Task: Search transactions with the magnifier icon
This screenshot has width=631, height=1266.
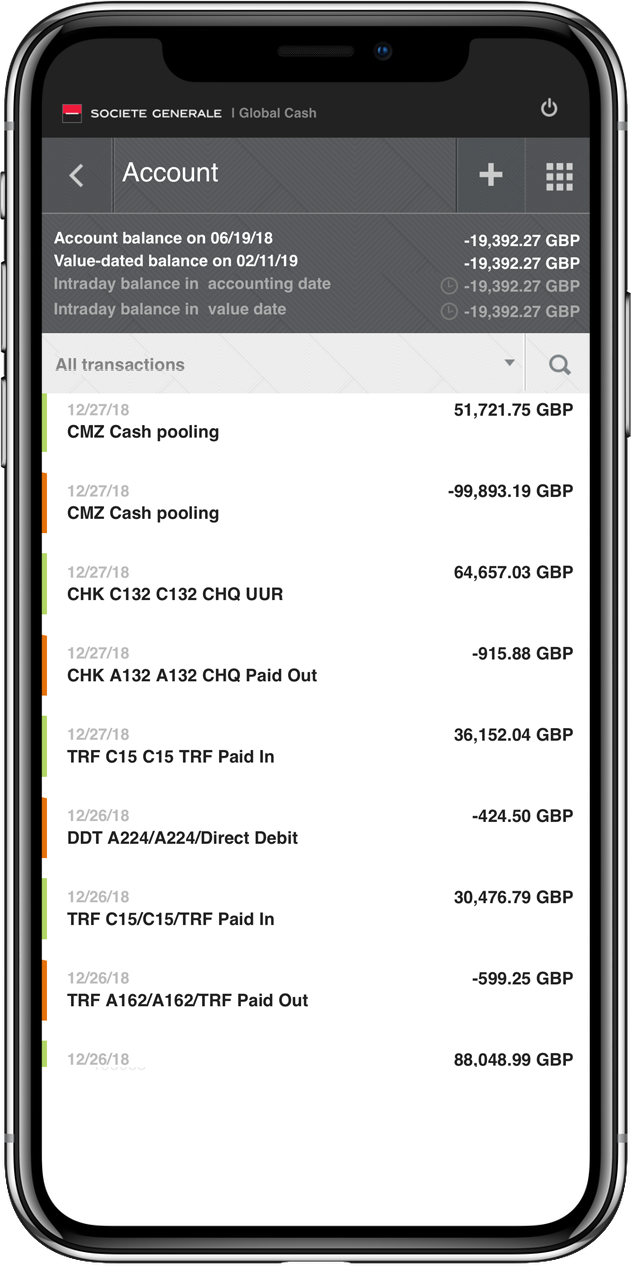Action: pos(559,364)
